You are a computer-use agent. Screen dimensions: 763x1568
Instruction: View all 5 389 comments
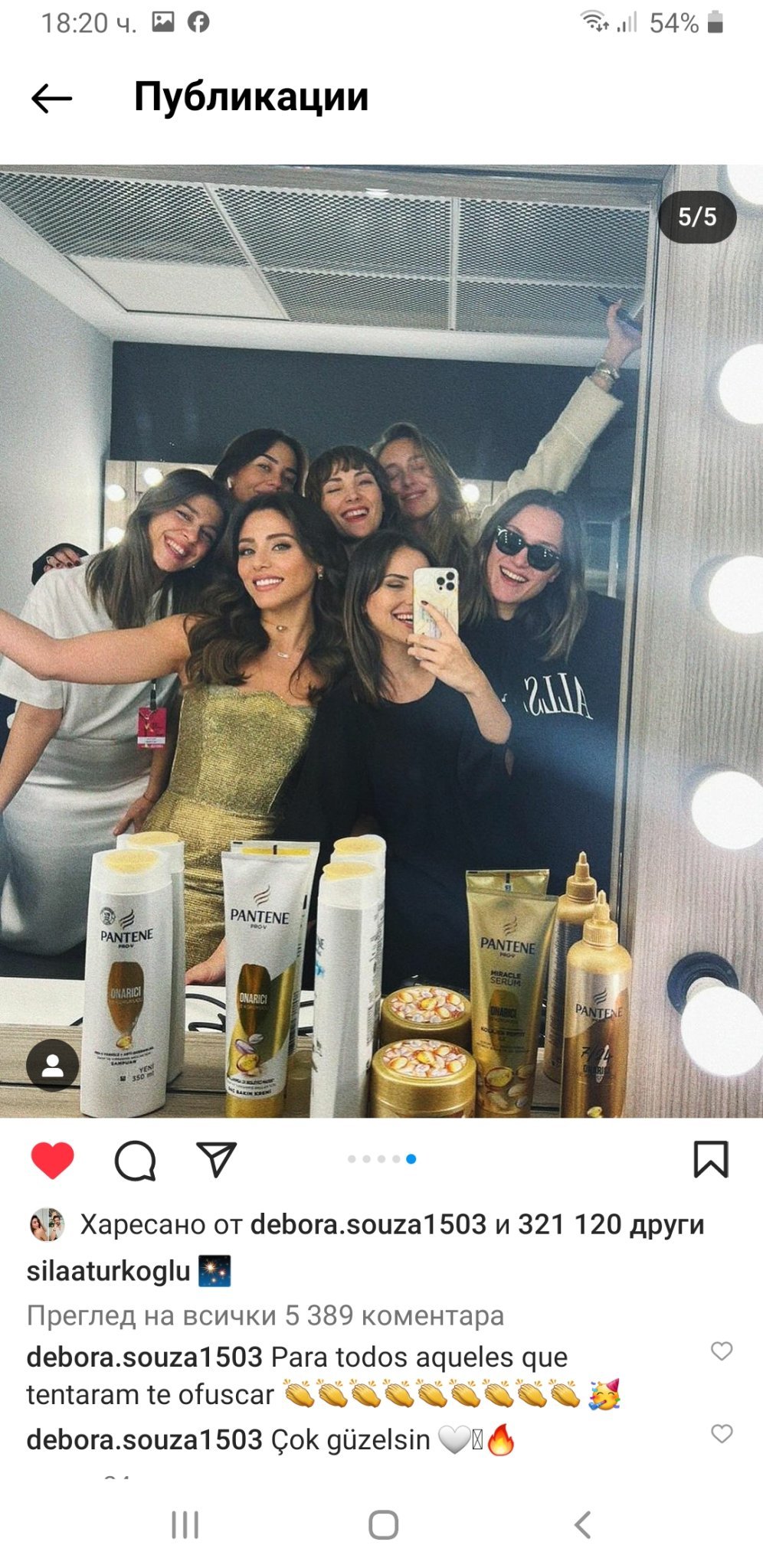point(265,1315)
